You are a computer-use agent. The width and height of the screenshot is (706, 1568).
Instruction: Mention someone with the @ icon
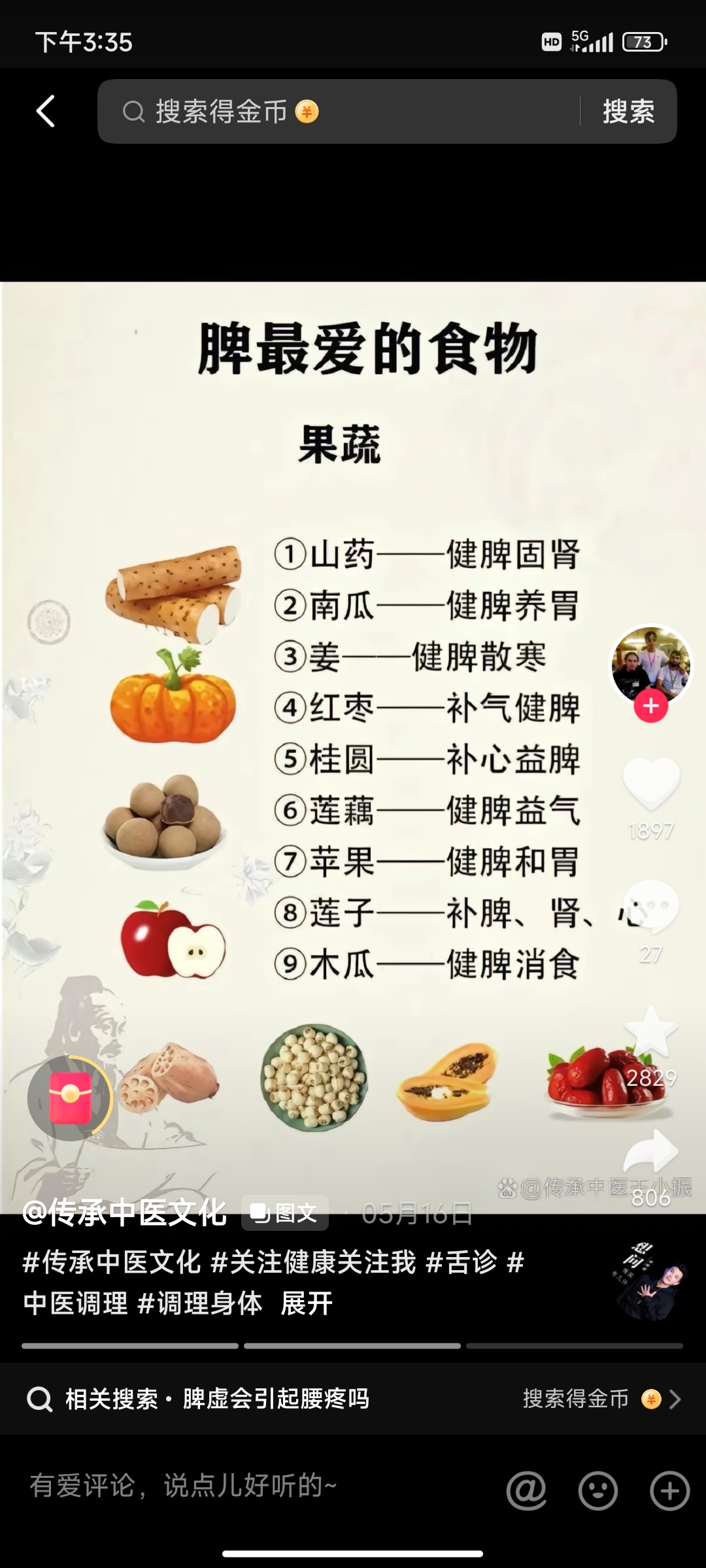click(526, 1490)
